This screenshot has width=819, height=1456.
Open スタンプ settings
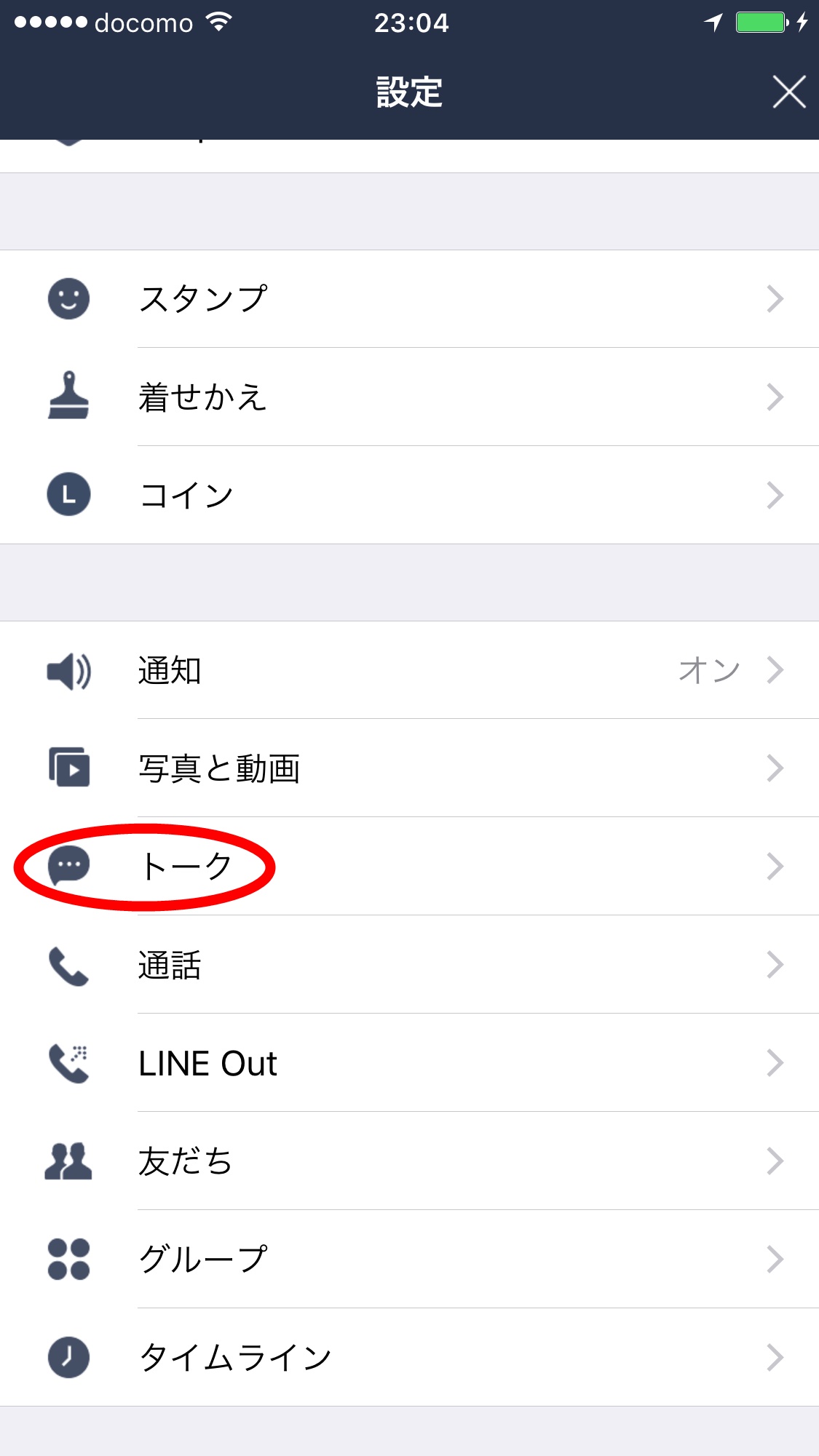click(x=409, y=298)
